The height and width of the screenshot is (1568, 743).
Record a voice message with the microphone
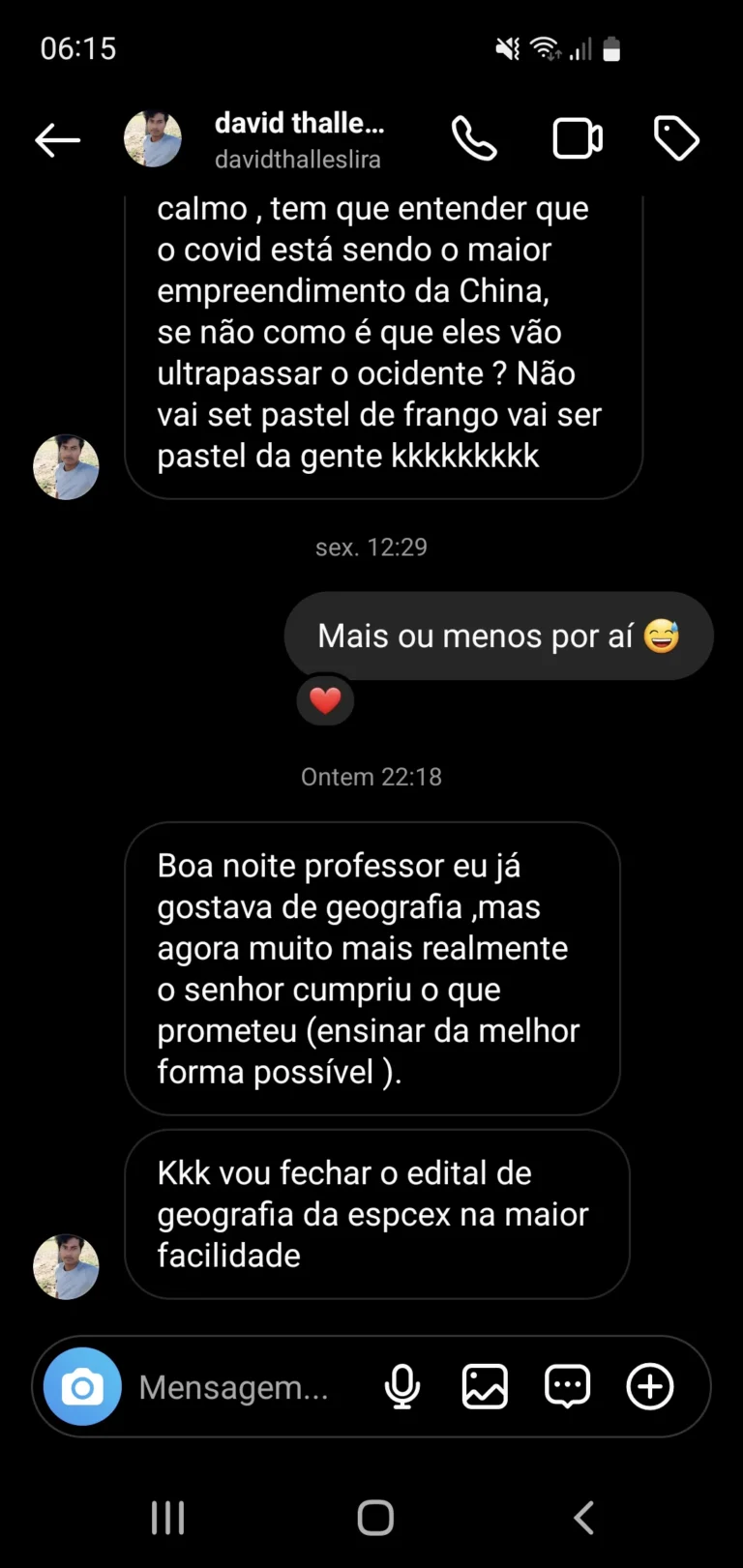(x=401, y=1386)
